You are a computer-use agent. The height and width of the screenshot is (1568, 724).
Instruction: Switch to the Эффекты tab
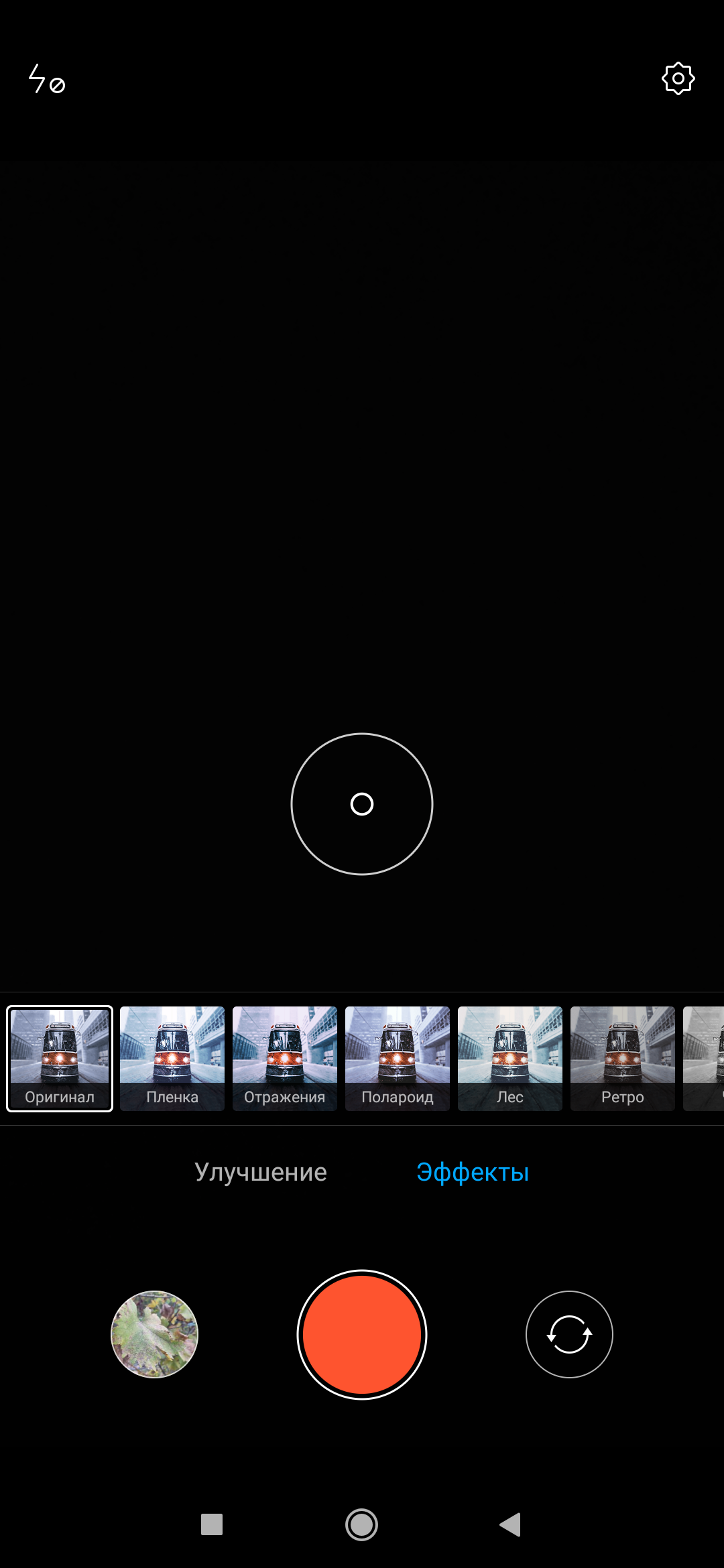(x=473, y=1172)
